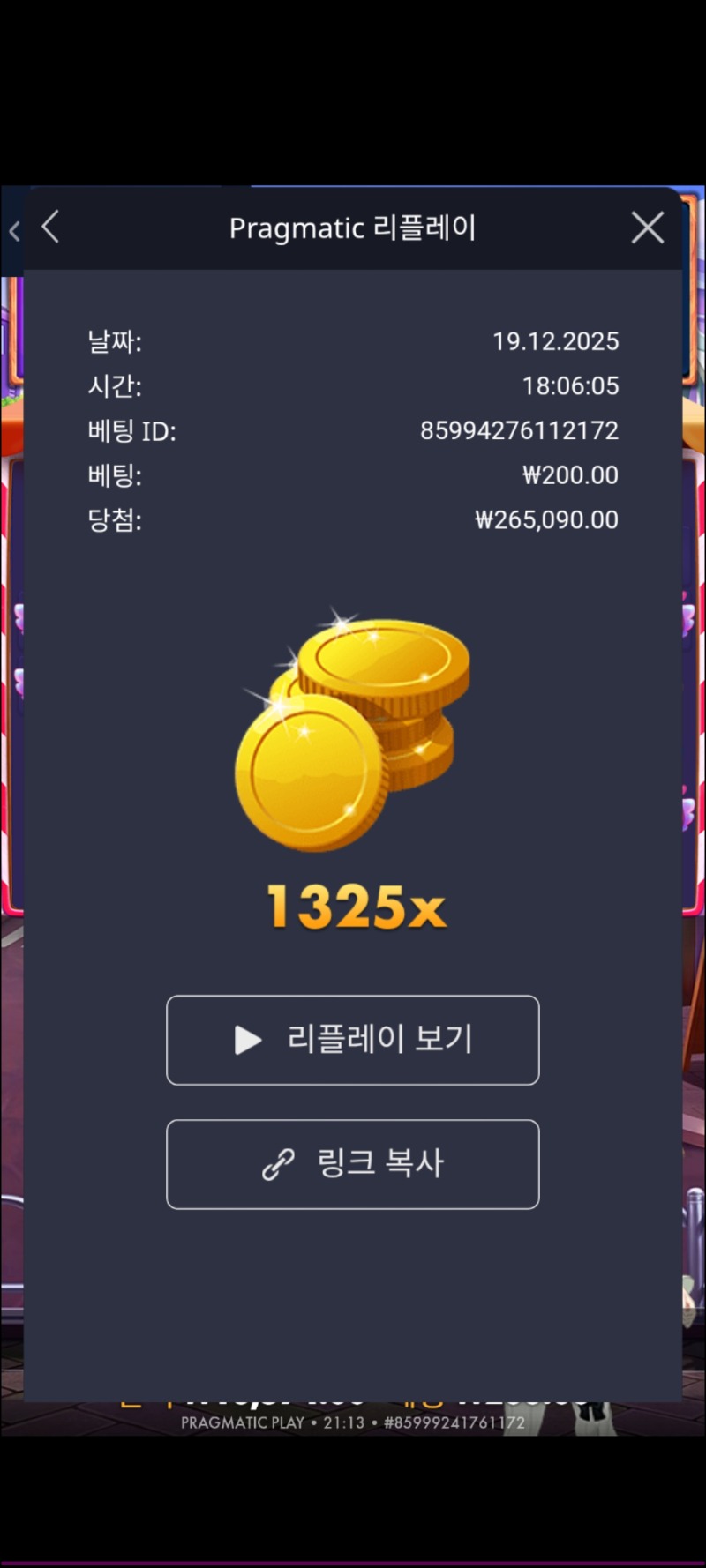Close the Pragmatic replay dialog
This screenshot has width=706, height=1568.
[x=647, y=228]
